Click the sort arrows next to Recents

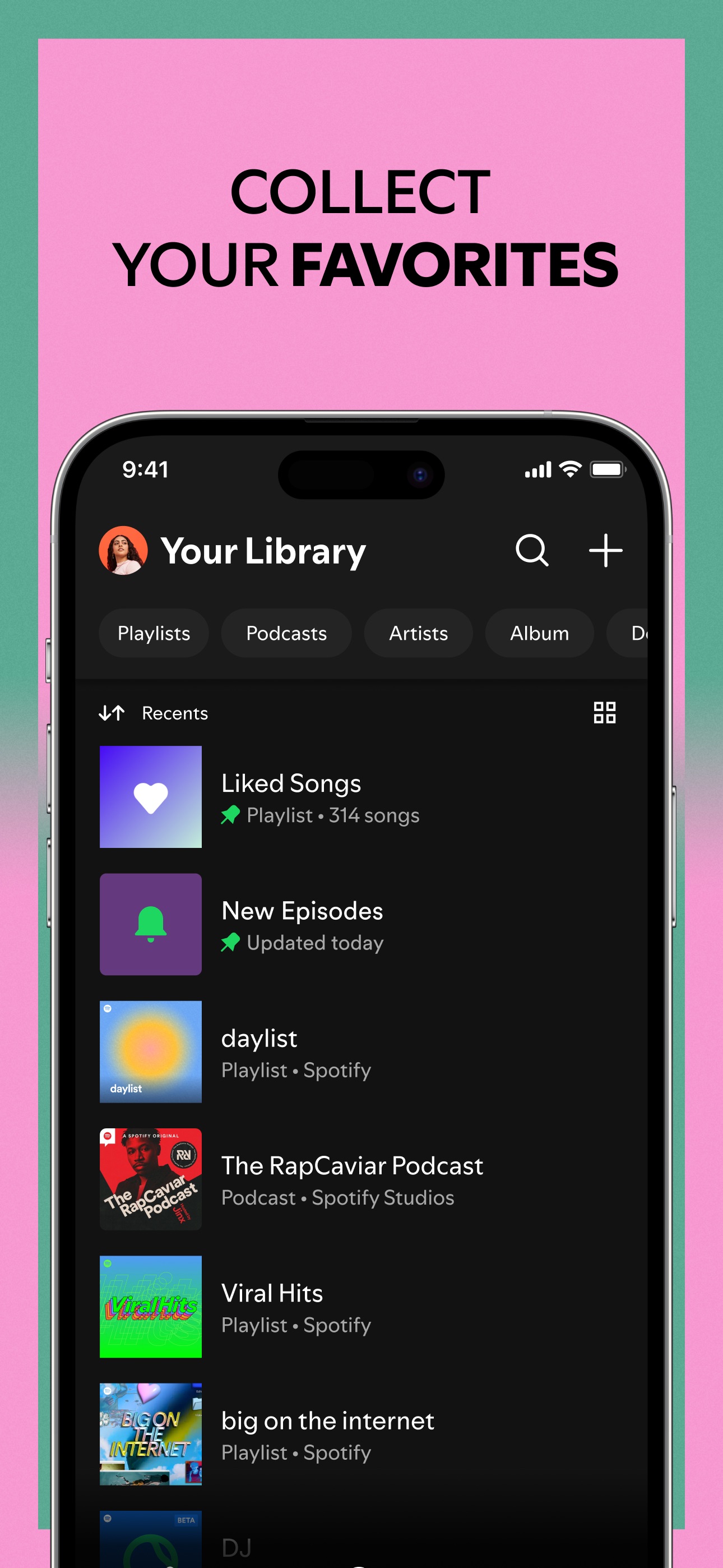pyautogui.click(x=112, y=712)
